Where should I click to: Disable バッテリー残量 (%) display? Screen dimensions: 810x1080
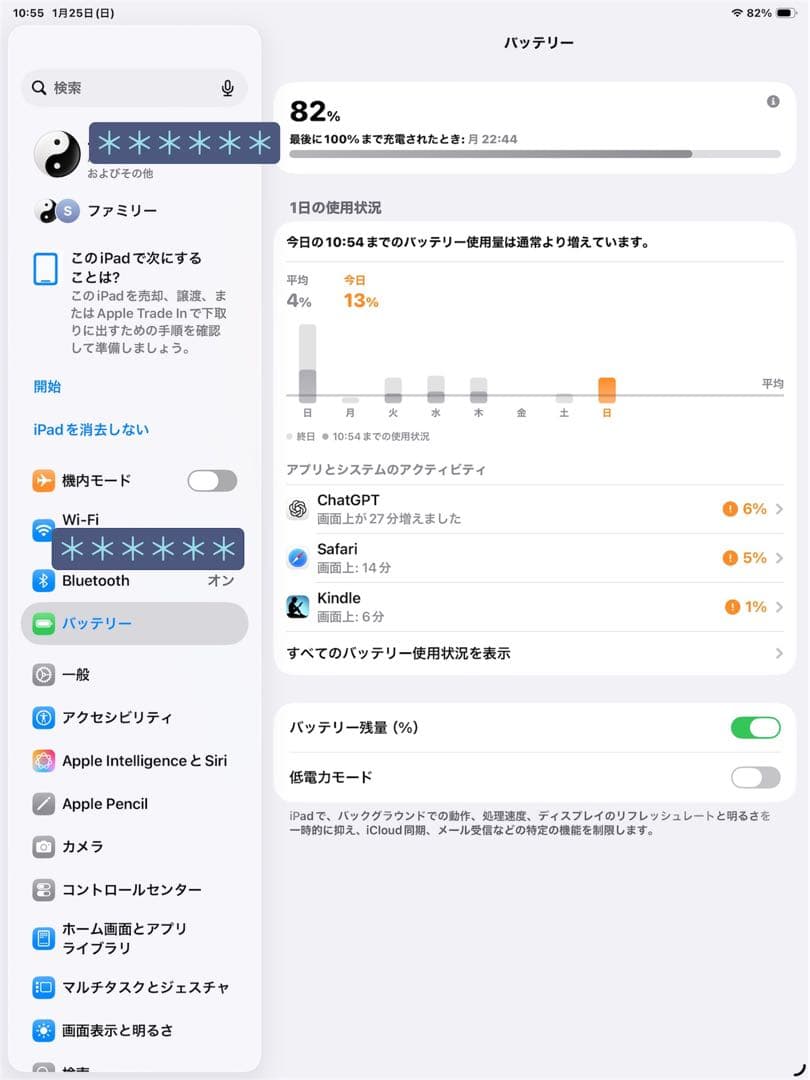click(x=755, y=727)
